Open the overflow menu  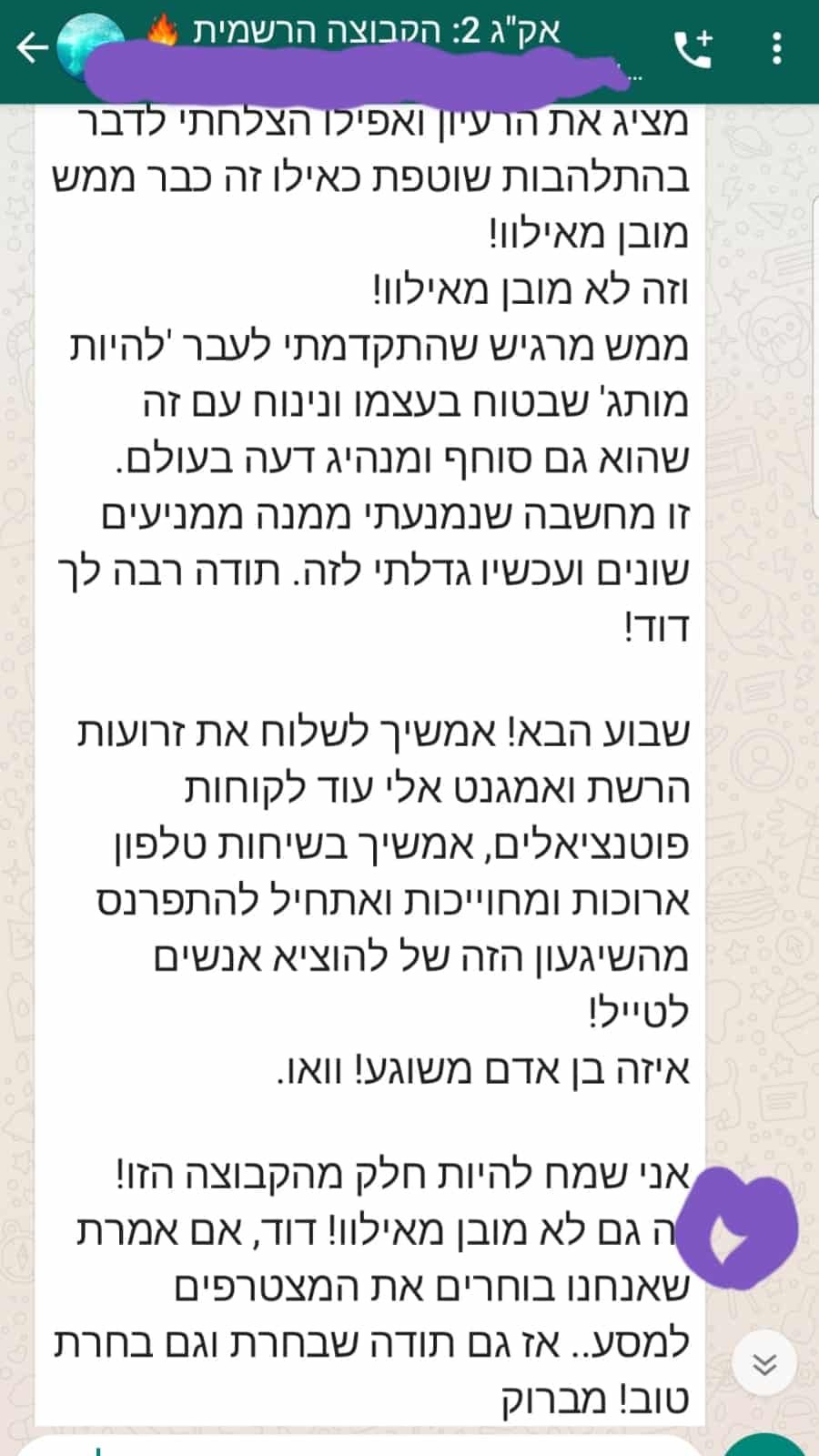(x=776, y=48)
